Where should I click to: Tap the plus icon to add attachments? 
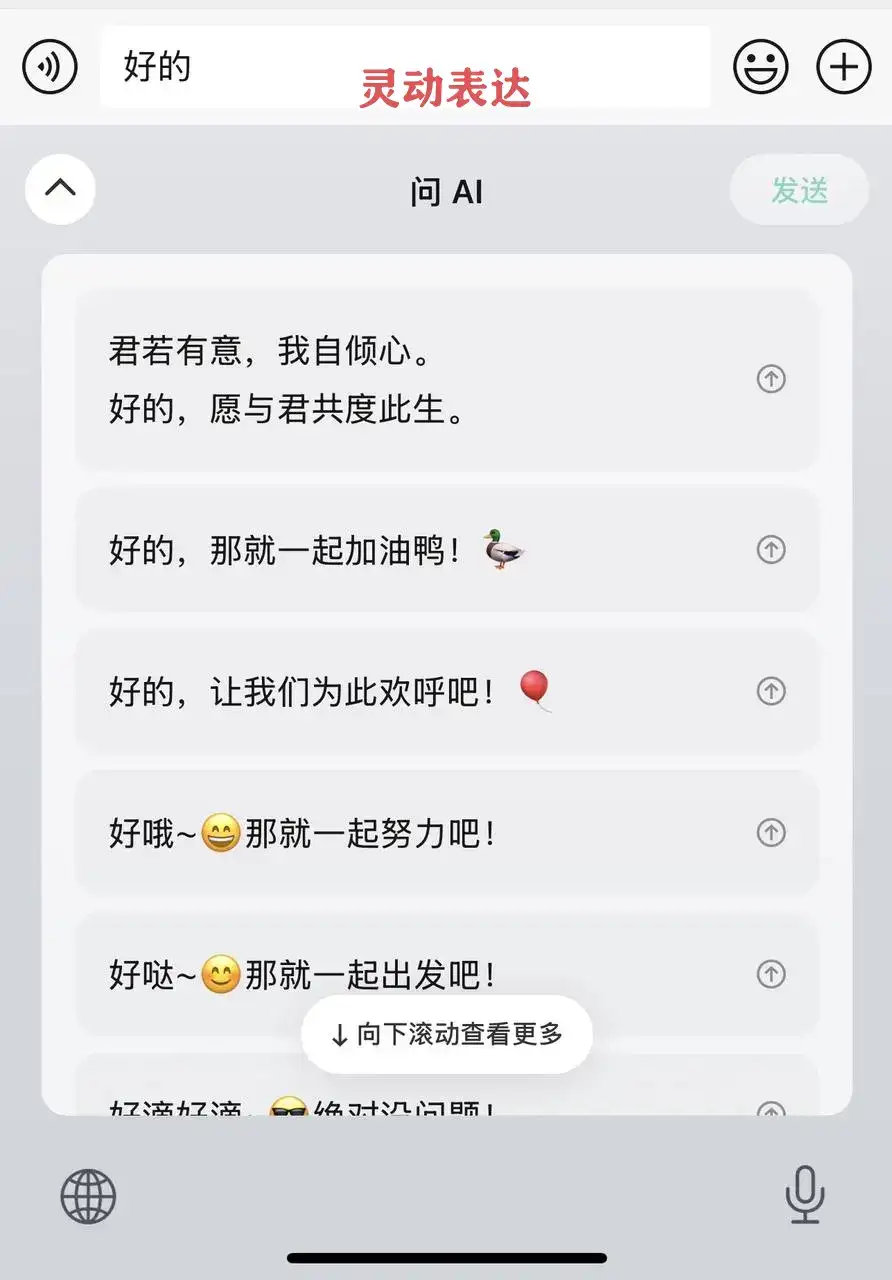pyautogui.click(x=843, y=66)
